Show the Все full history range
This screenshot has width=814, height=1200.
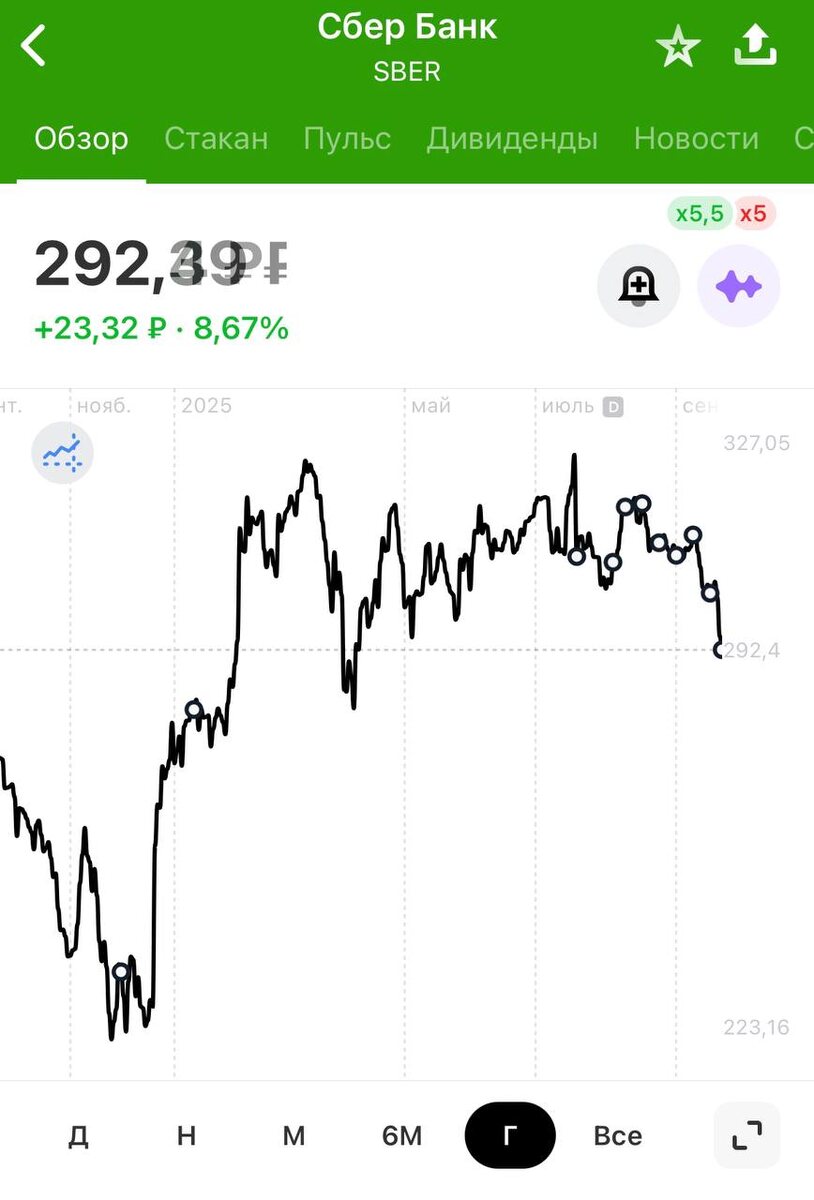(617, 1136)
